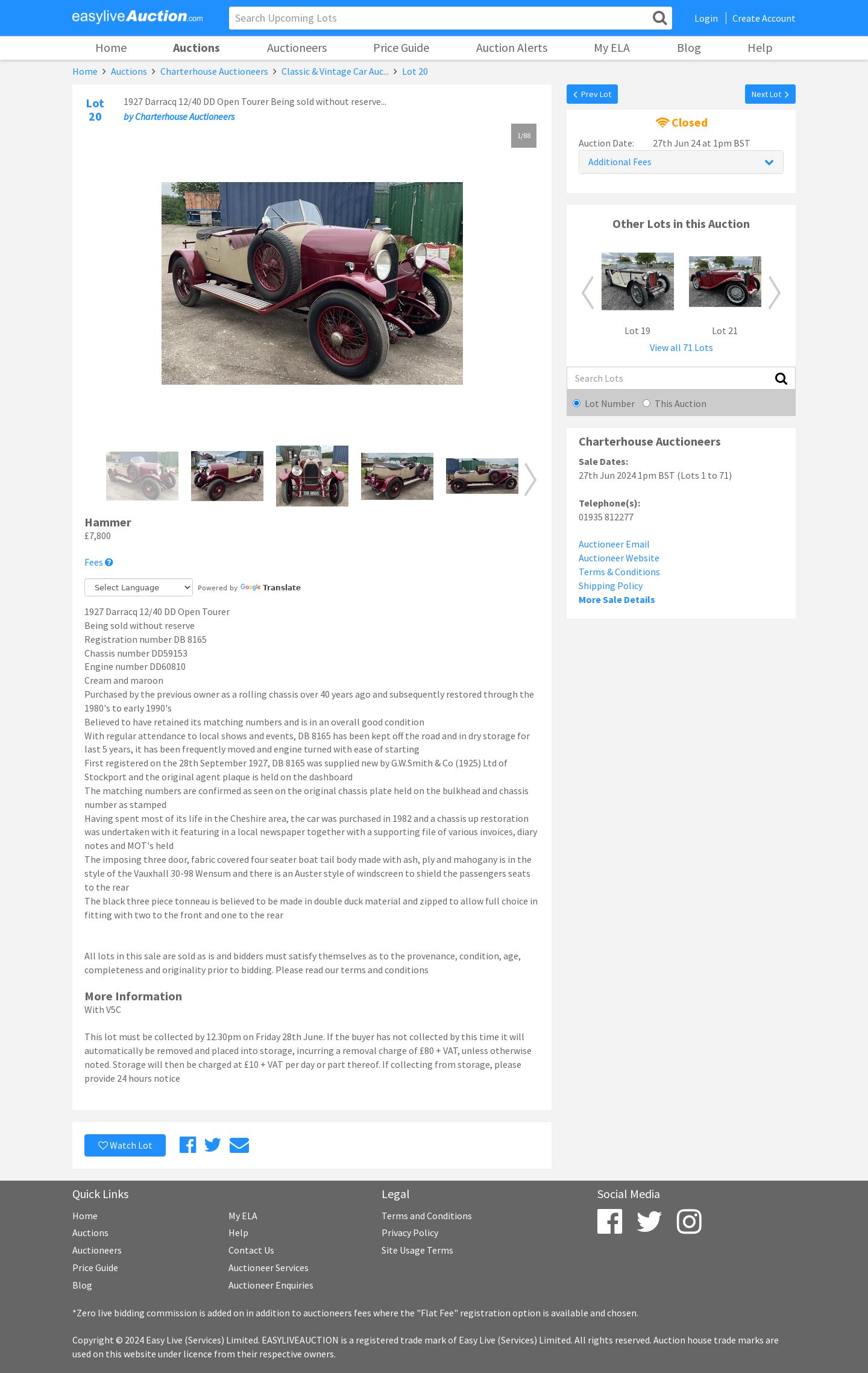The width and height of the screenshot is (868, 1373).
Task: Go back to the Prev Lot
Action: (592, 94)
